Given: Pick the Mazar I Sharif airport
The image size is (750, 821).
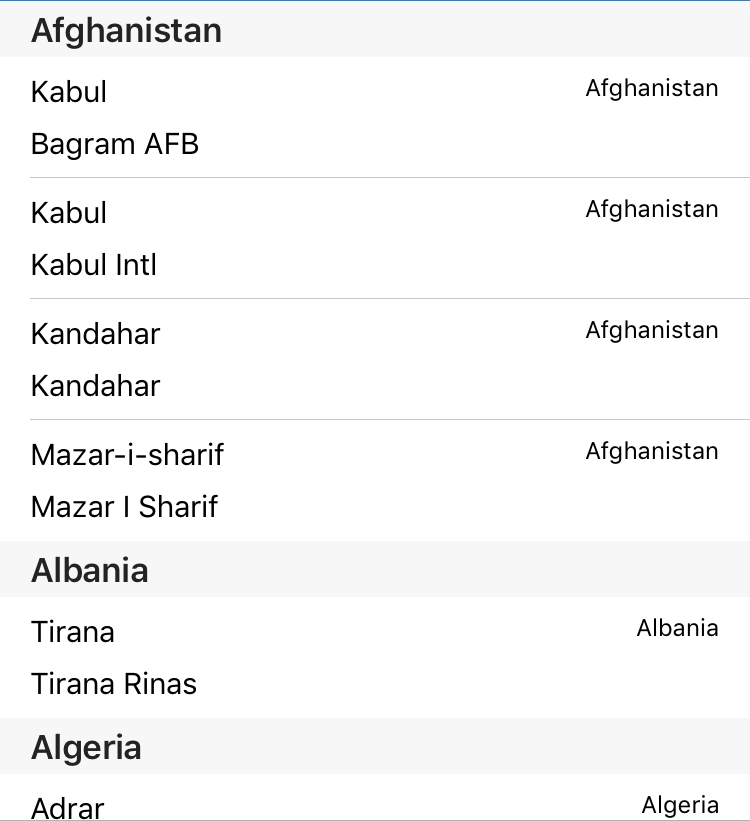Looking at the screenshot, I should pyautogui.click(x=375, y=480).
